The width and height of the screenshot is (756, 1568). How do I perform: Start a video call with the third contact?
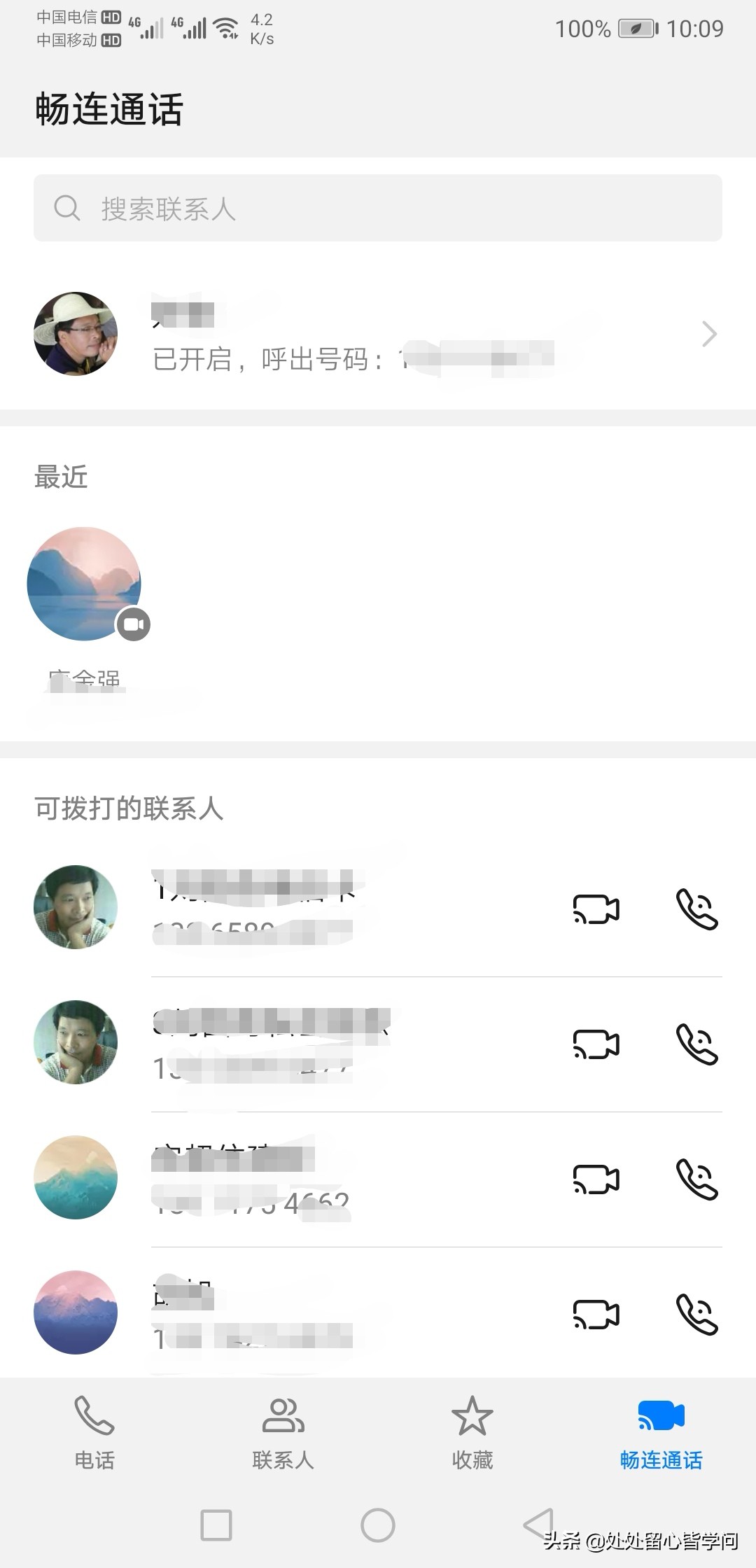[596, 1178]
